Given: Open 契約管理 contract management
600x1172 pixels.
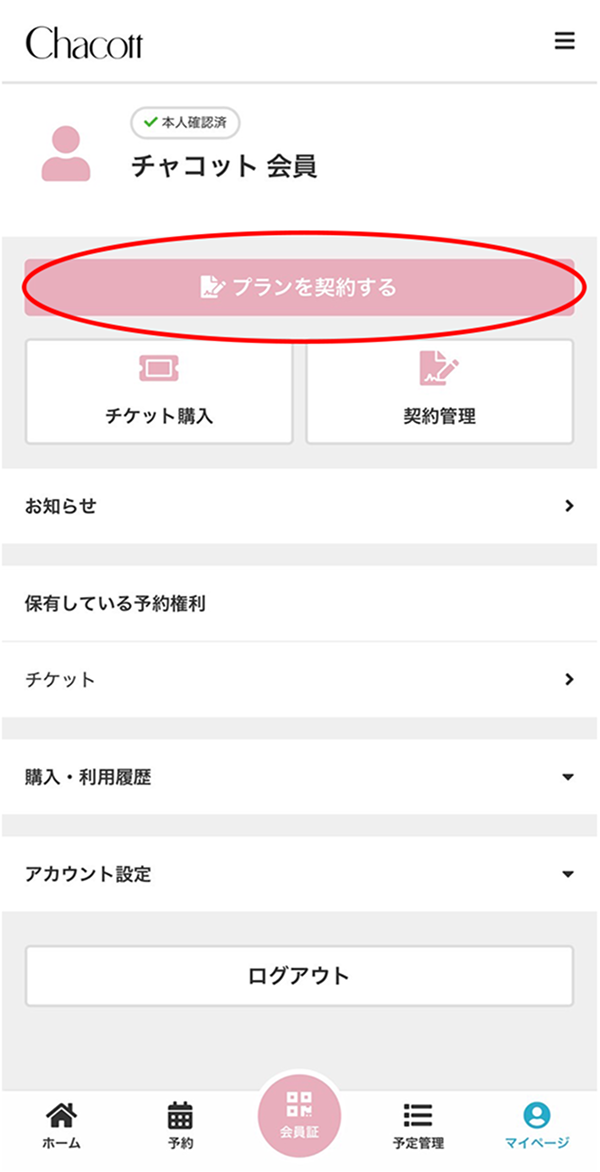Looking at the screenshot, I should pos(439,391).
